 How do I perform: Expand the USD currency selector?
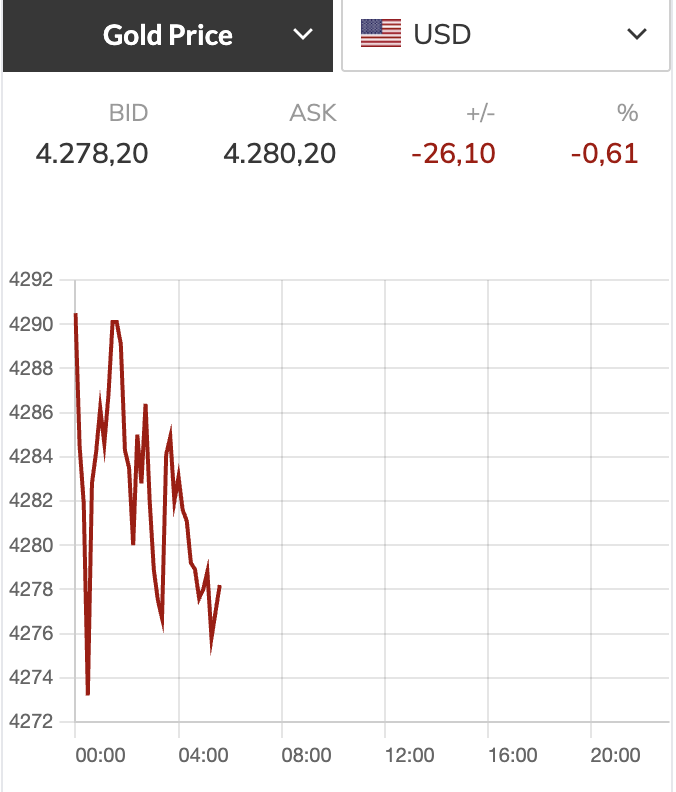[505, 35]
